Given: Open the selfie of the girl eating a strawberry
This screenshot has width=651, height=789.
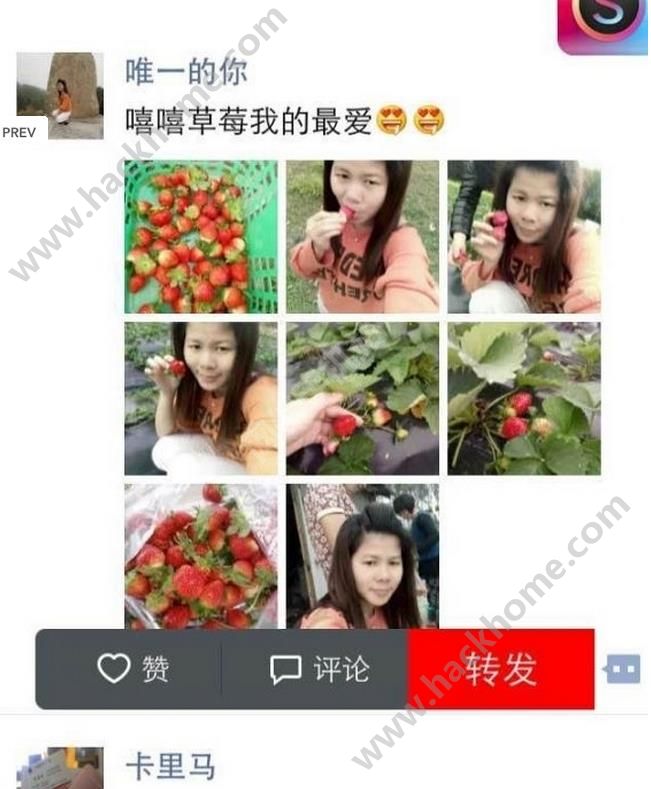Looking at the screenshot, I should coord(362,237).
